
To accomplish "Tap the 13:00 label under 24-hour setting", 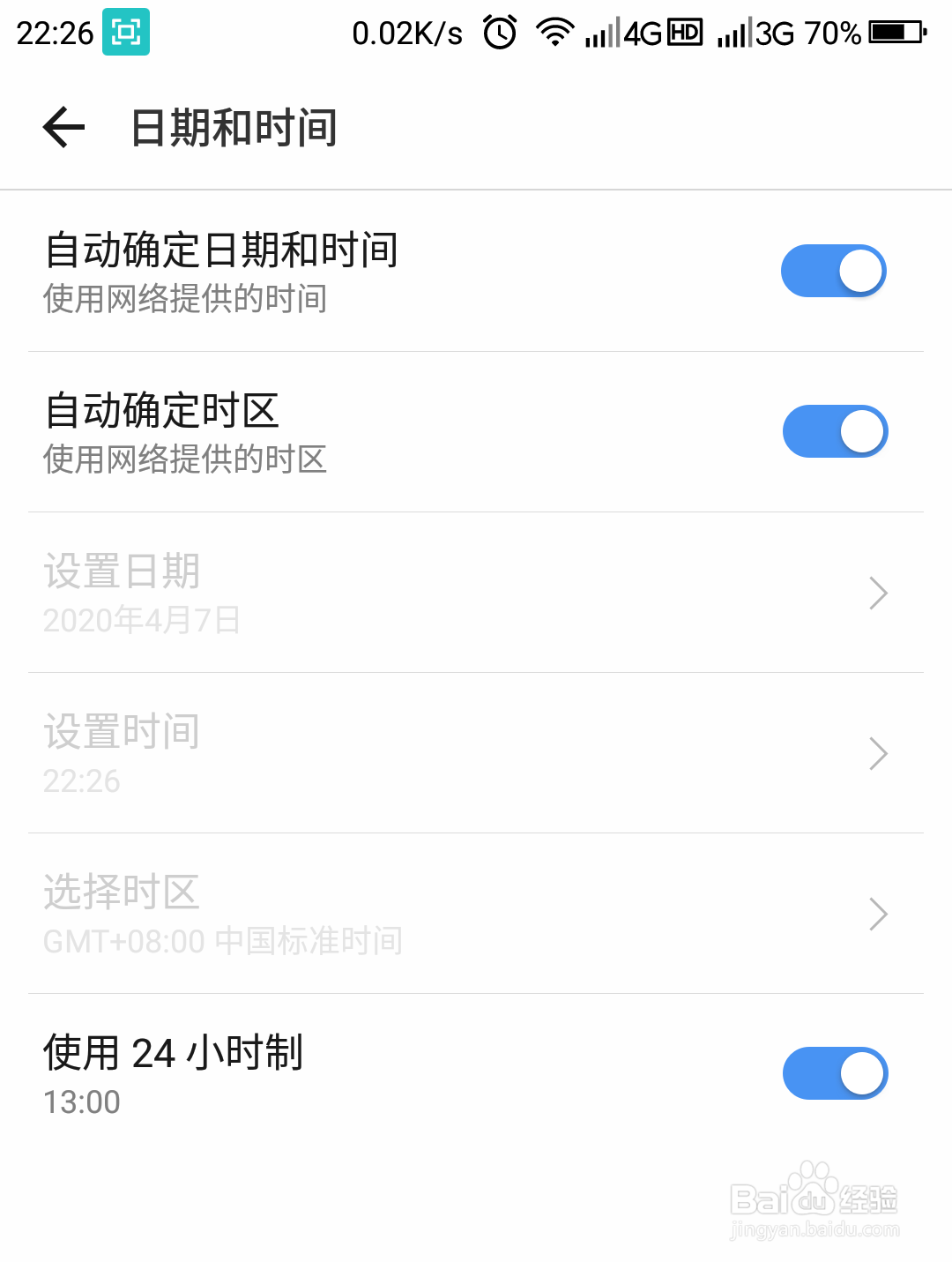I will 80,1101.
